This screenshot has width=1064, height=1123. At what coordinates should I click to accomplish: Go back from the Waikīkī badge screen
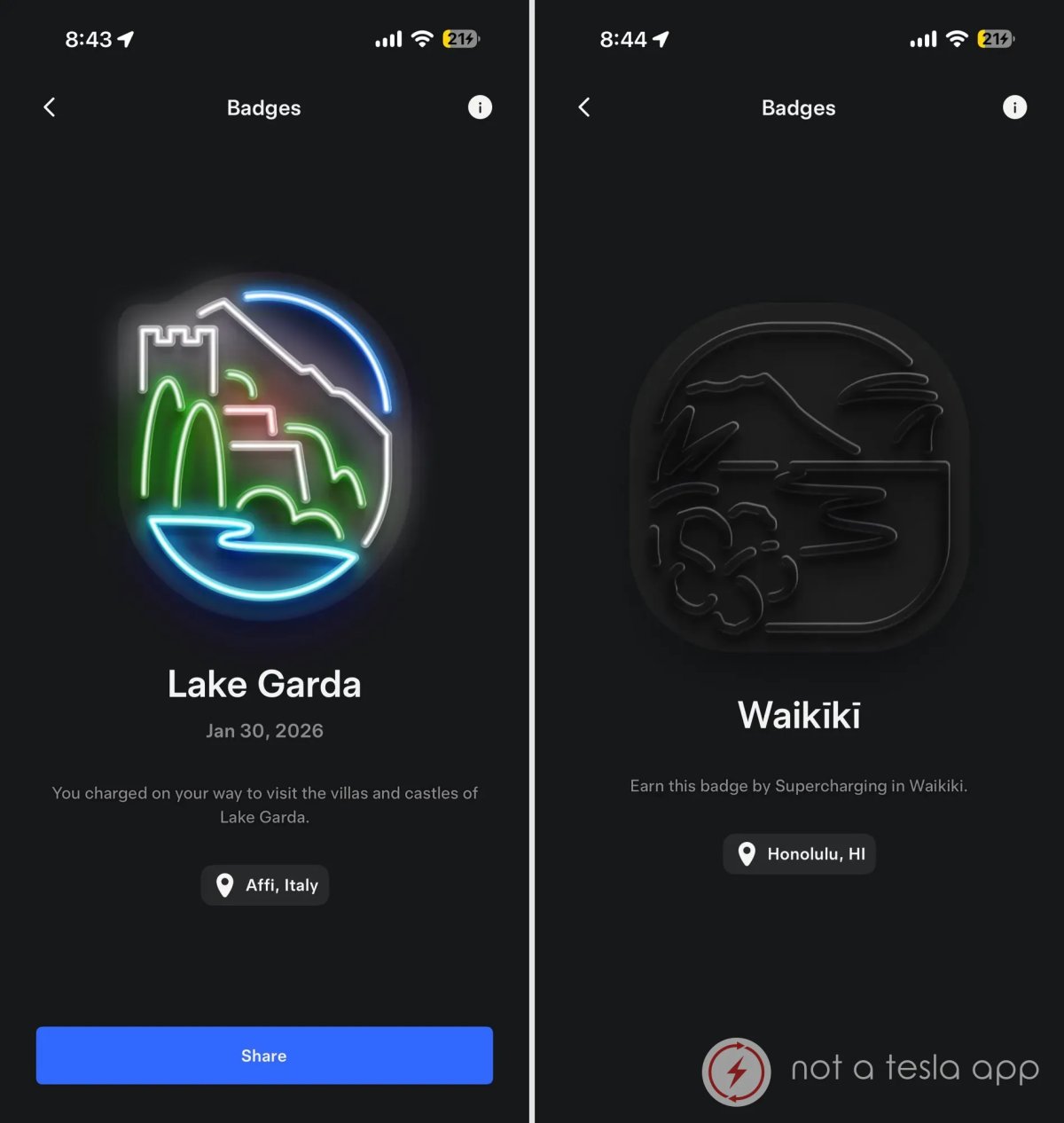pos(584,107)
